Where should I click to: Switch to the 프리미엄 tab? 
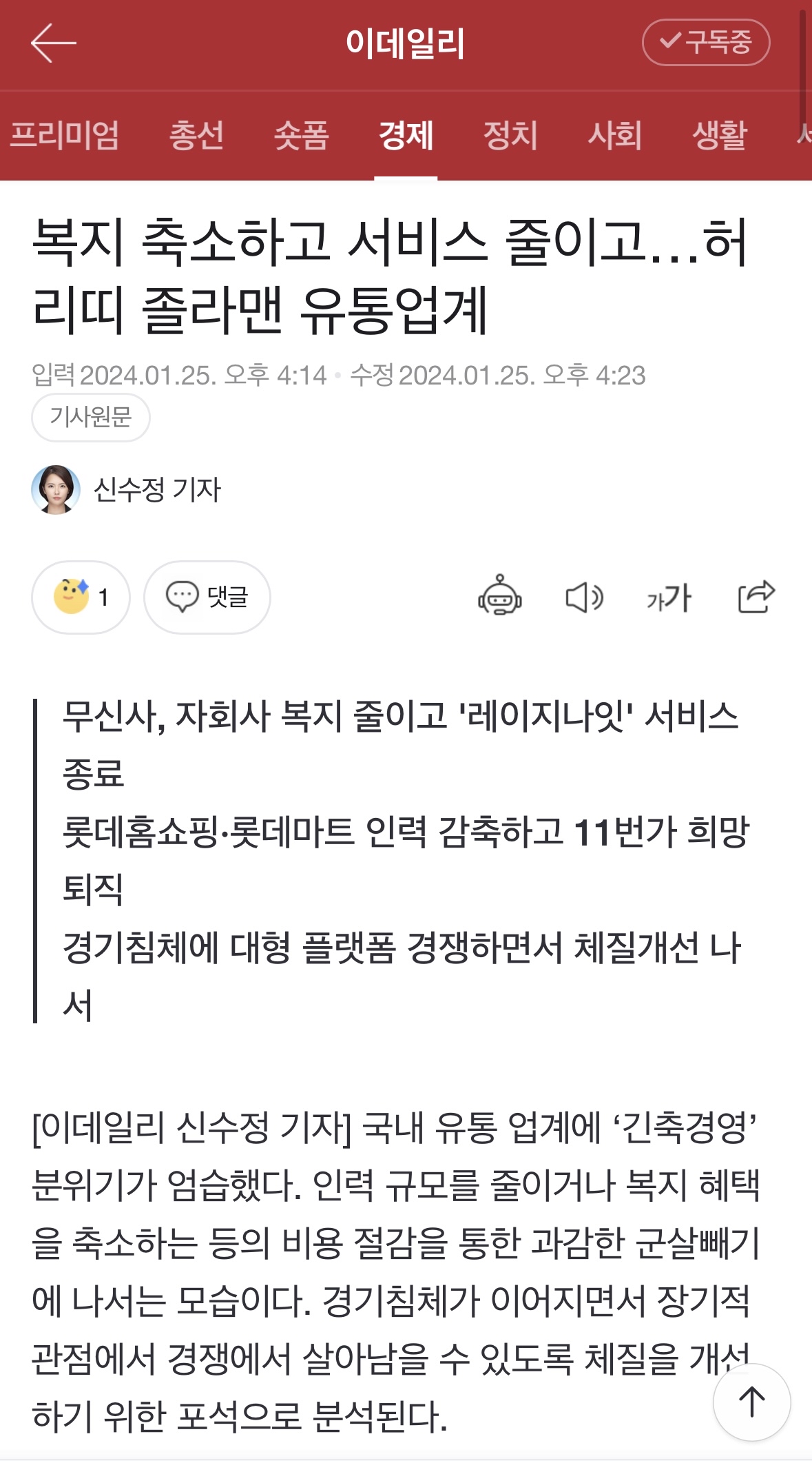click(65, 135)
